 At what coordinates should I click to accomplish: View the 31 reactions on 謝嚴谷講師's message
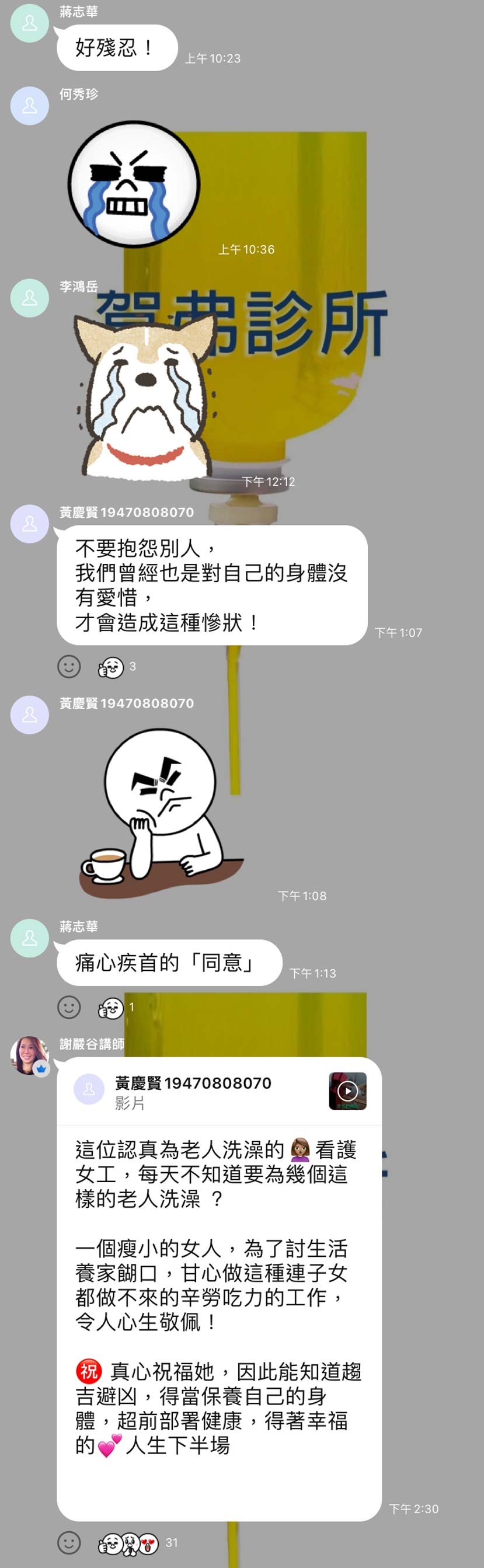[x=137, y=1543]
